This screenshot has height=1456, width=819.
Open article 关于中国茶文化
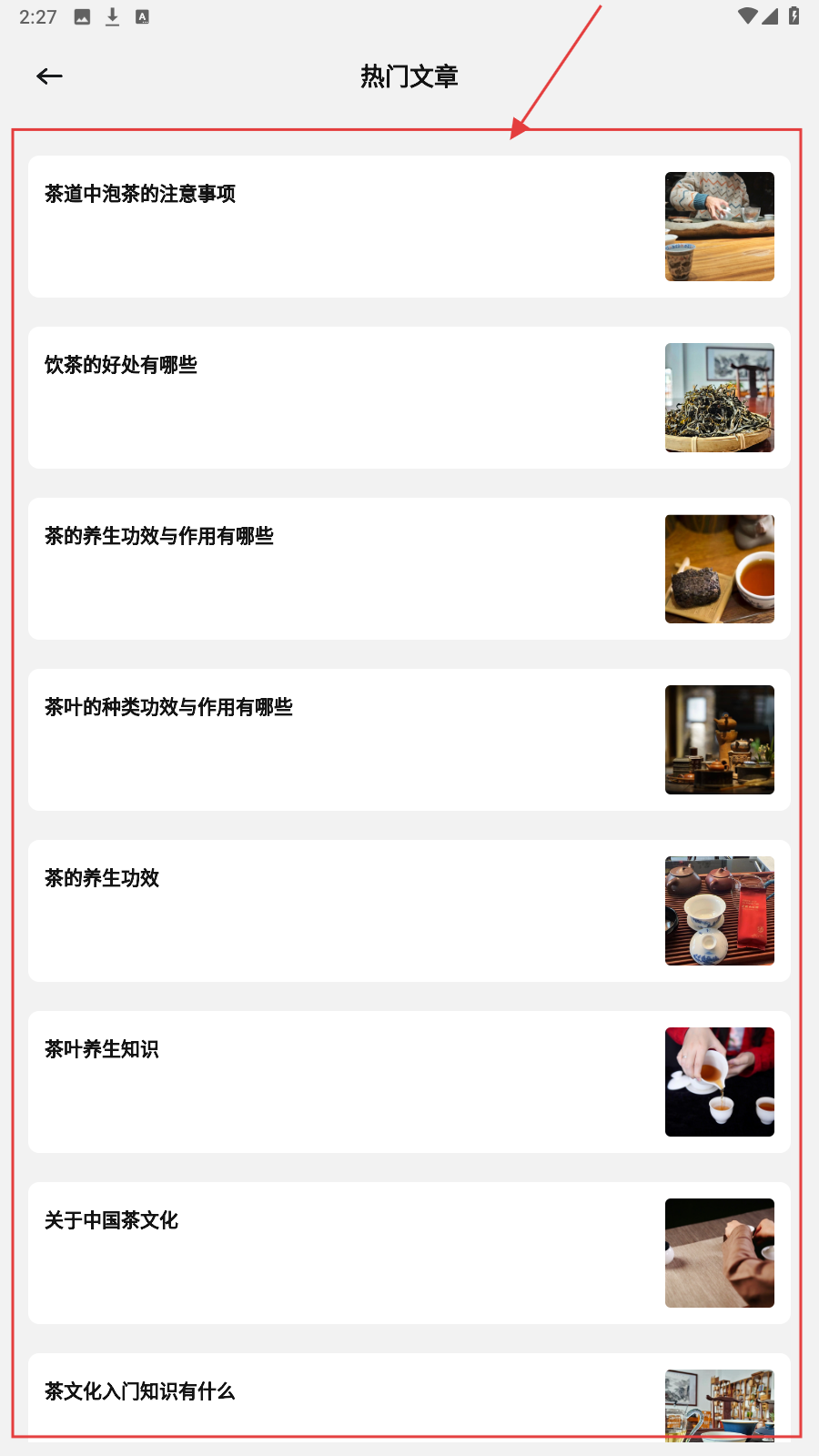pos(112,1220)
